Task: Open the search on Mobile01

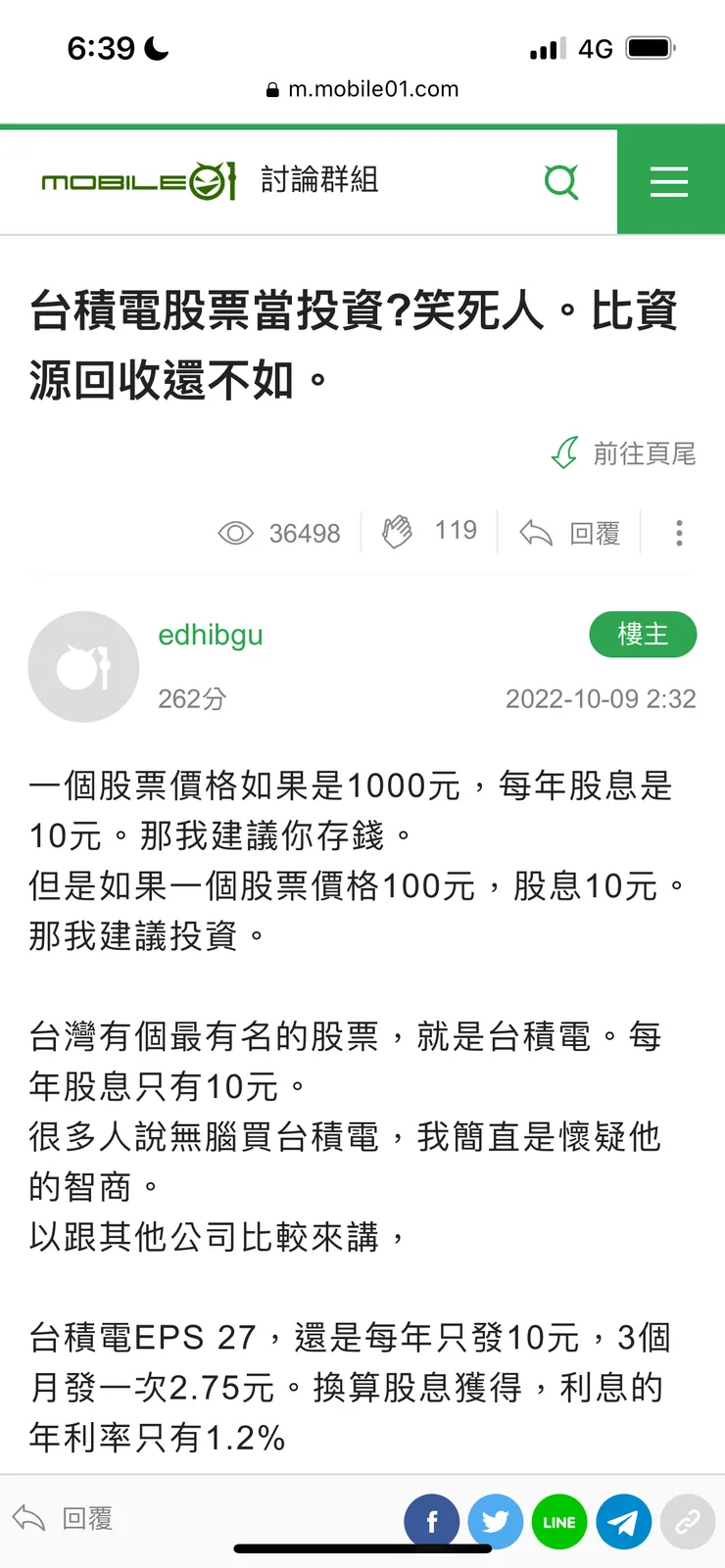Action: tap(560, 181)
